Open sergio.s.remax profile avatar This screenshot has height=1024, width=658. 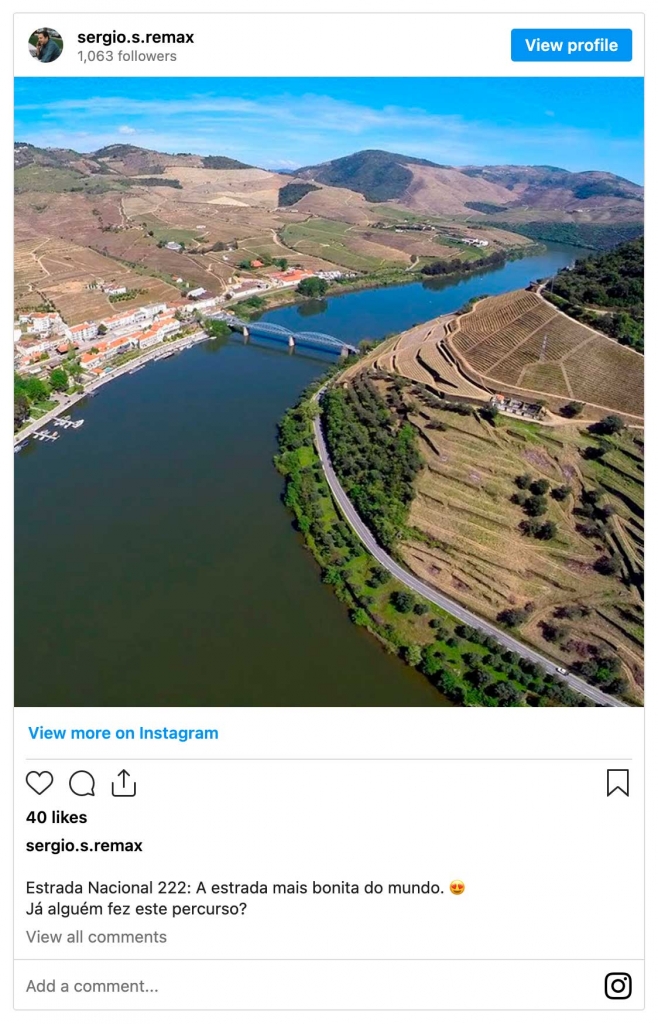coord(46,45)
